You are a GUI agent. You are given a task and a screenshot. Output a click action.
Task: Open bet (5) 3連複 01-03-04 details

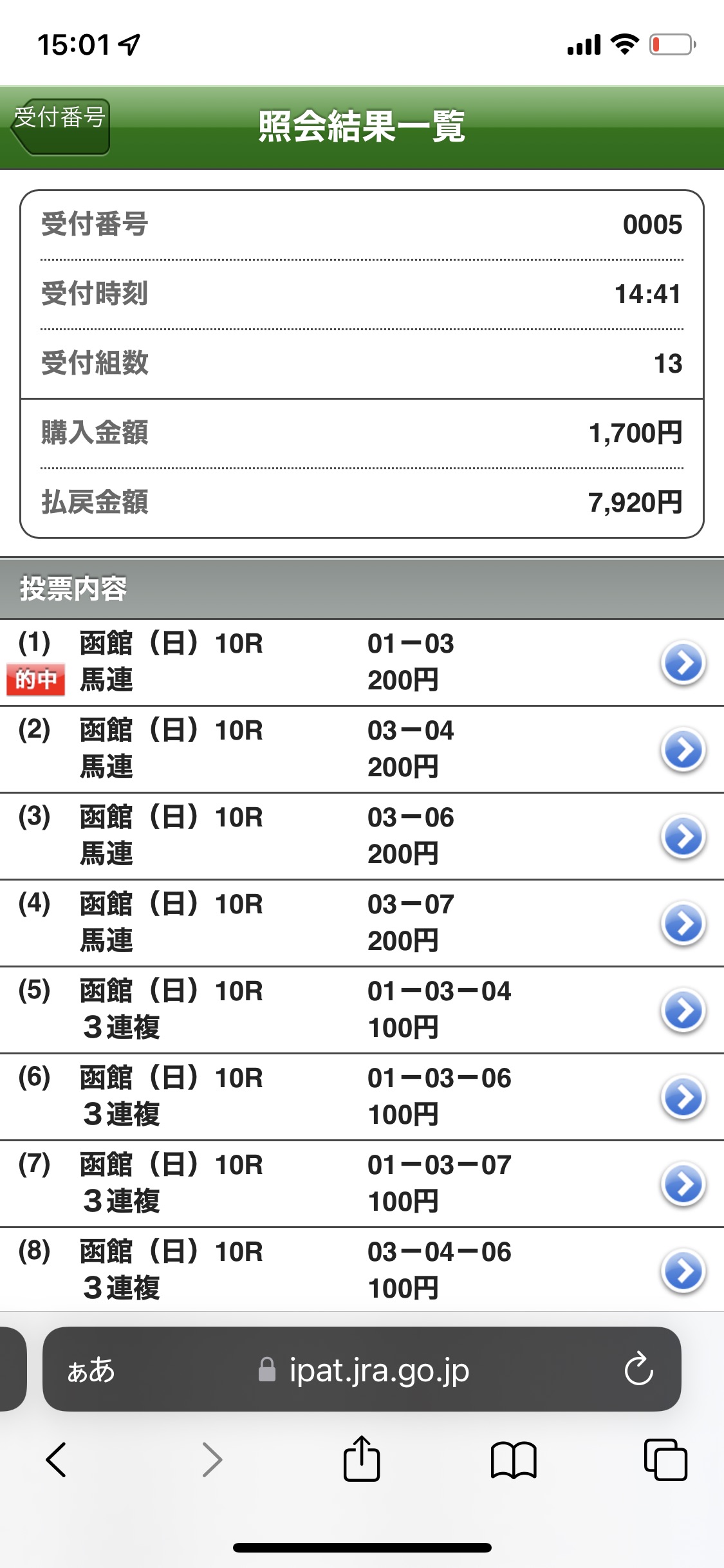(x=683, y=1011)
